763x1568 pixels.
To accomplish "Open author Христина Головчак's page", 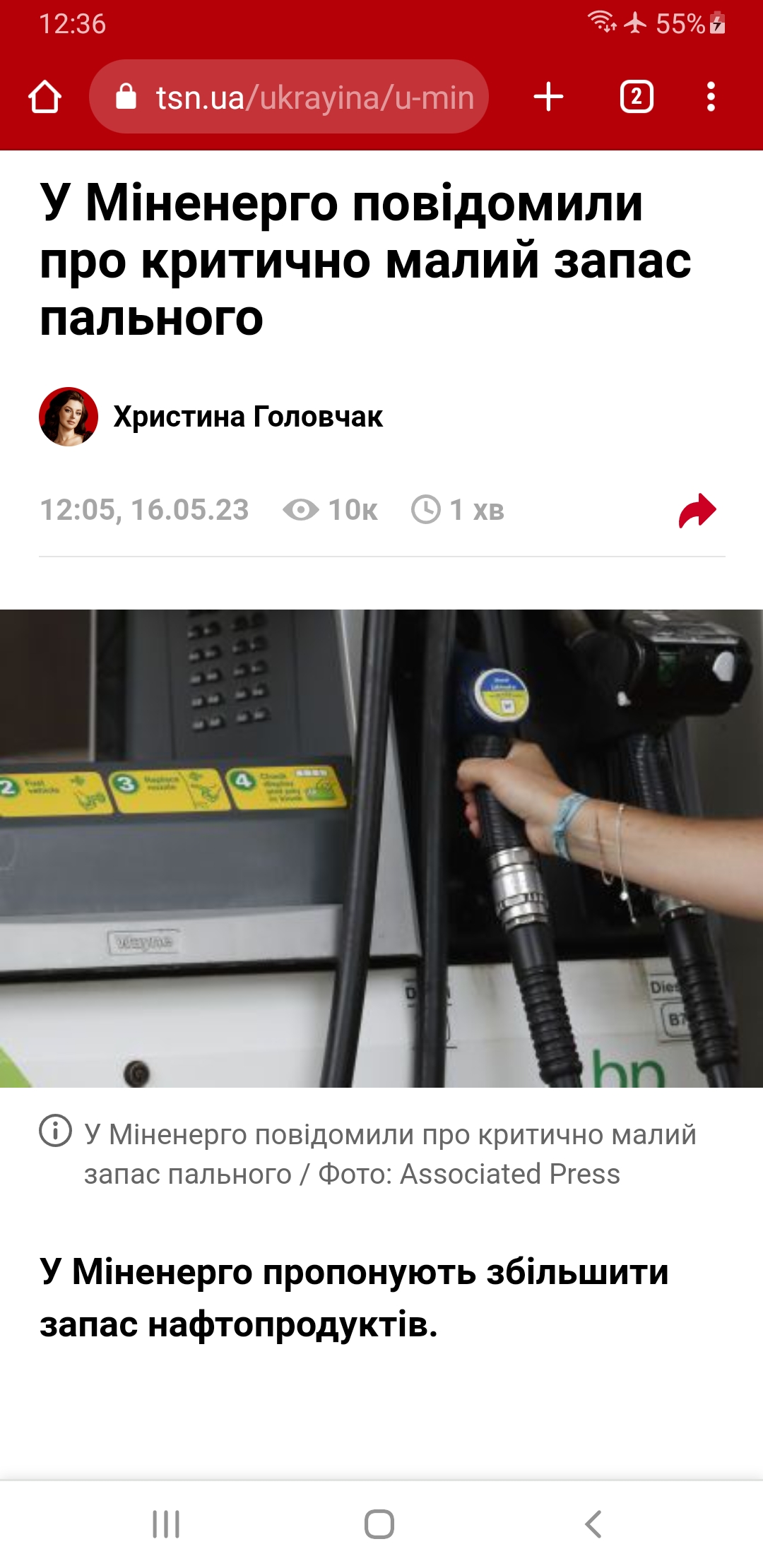I will [247, 417].
